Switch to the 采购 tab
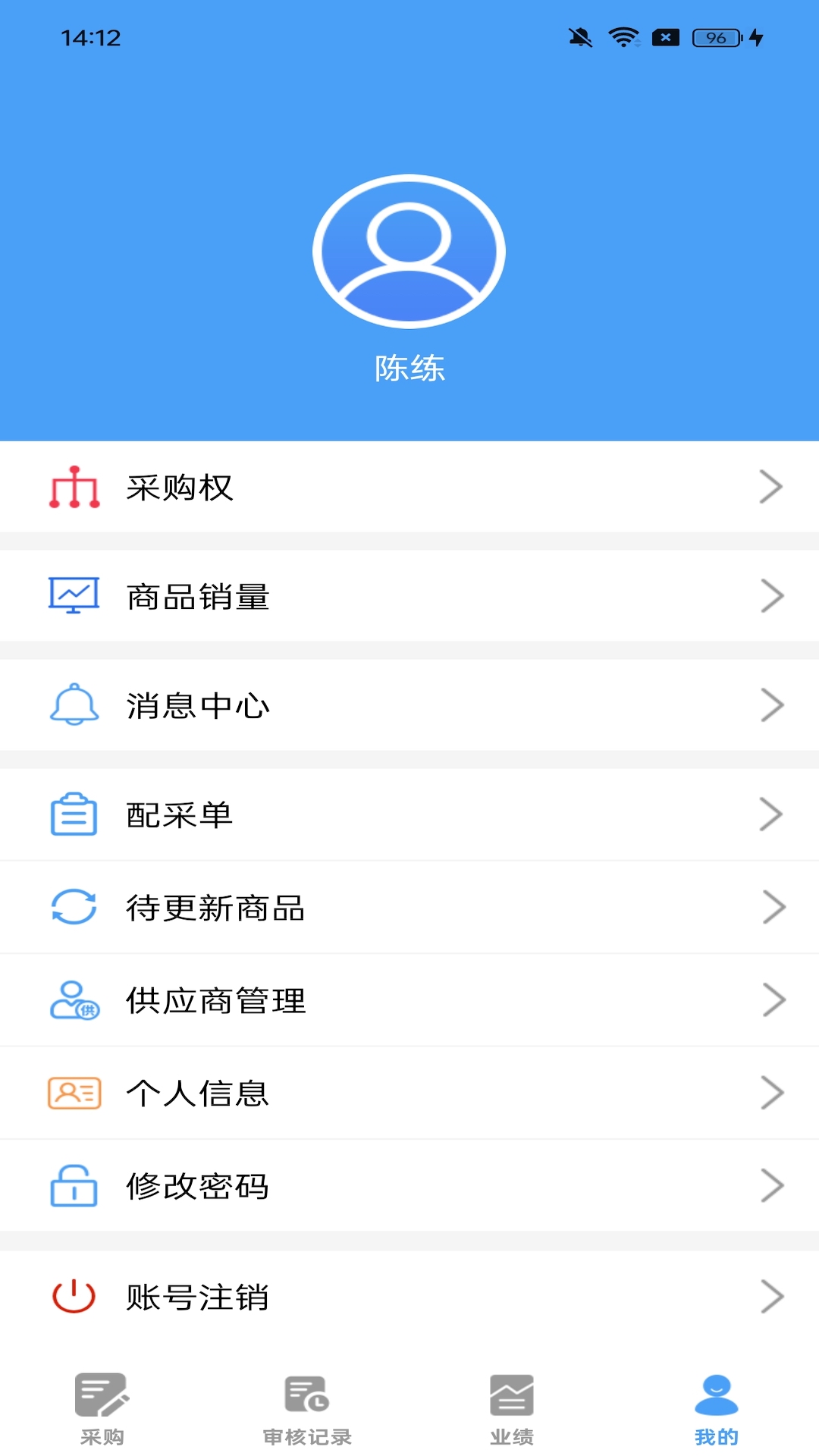Image resolution: width=819 pixels, height=1456 pixels. point(102,1408)
